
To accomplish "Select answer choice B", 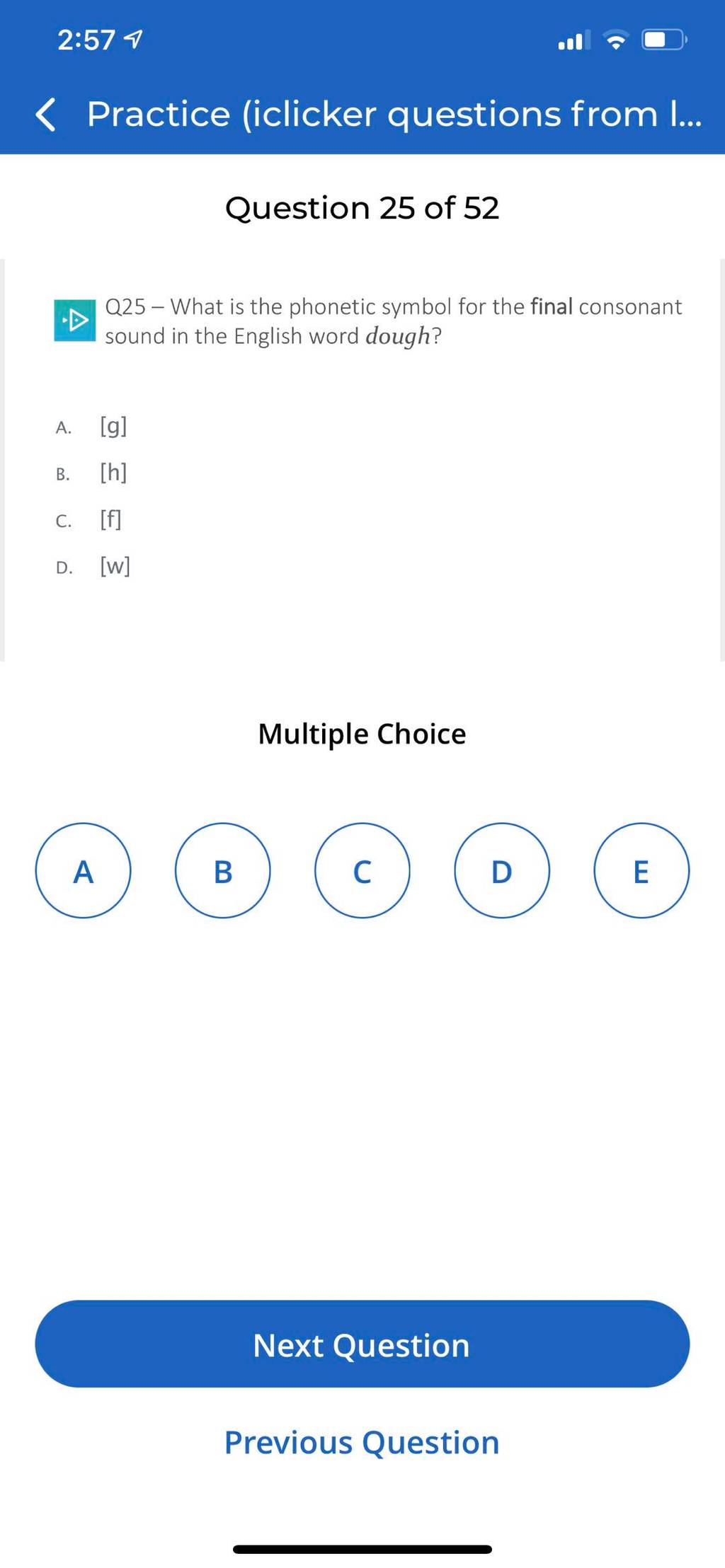I will point(222,870).
